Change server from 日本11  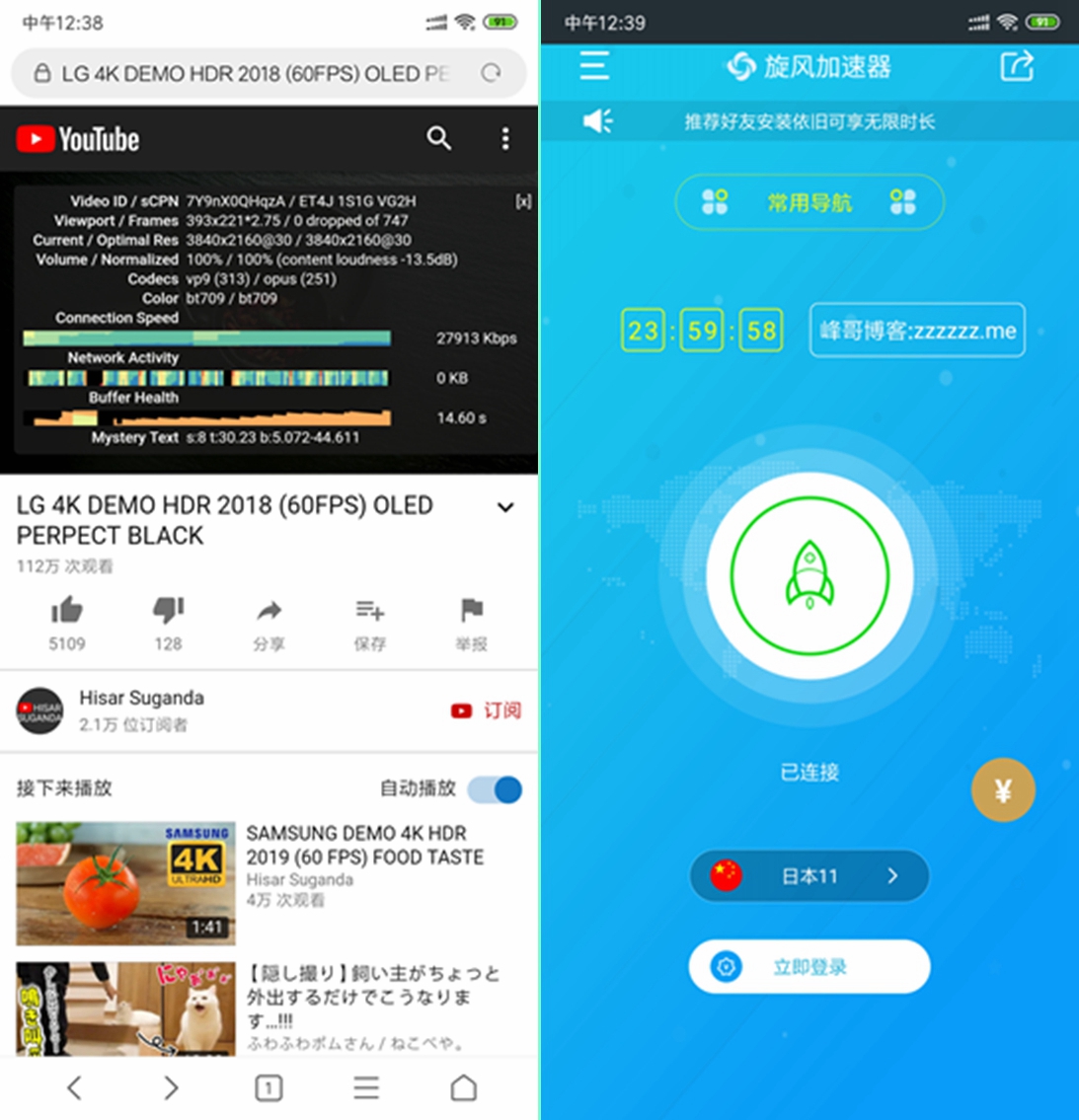coord(809,875)
